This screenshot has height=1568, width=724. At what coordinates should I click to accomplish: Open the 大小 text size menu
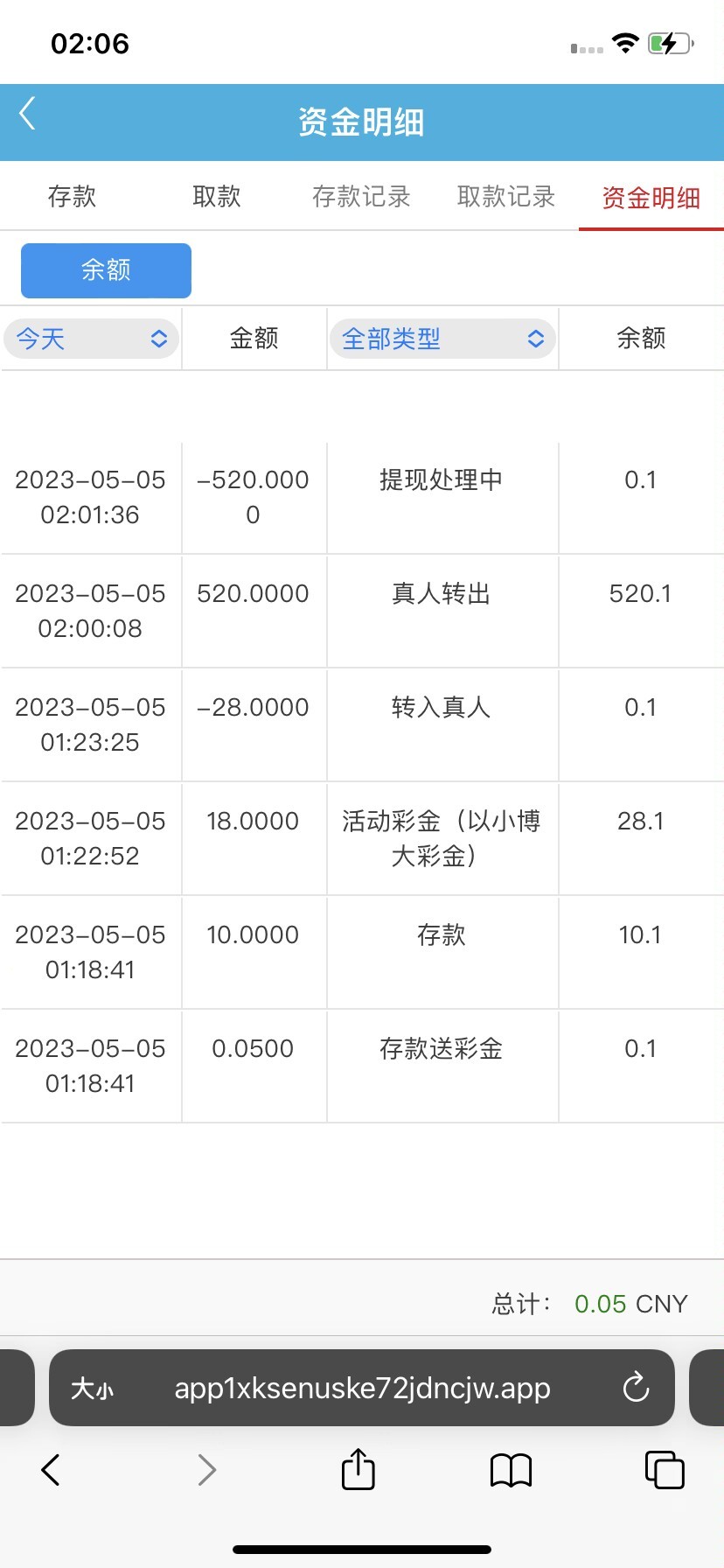pos(92,1389)
